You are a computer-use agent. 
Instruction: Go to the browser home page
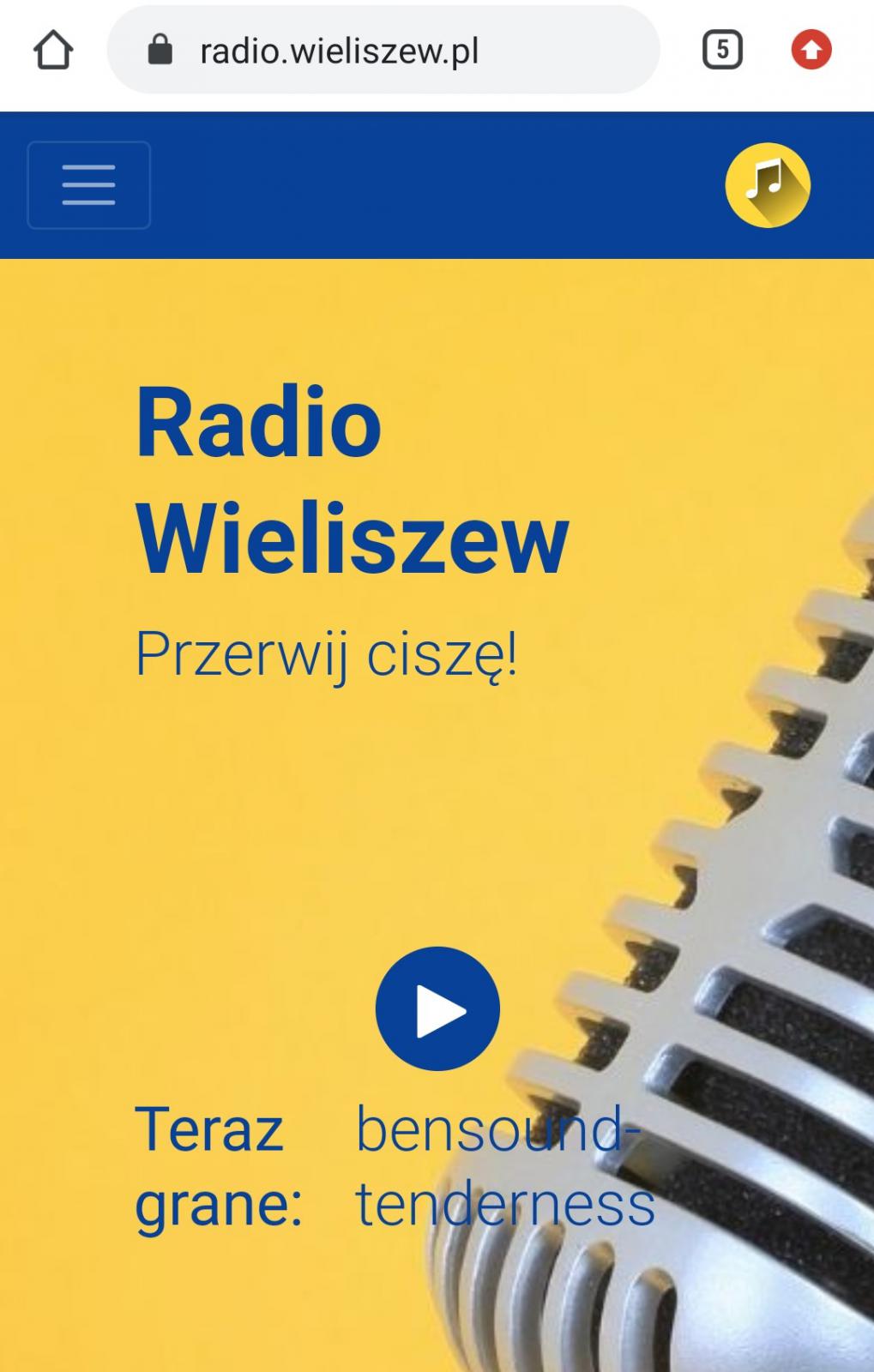(x=53, y=51)
